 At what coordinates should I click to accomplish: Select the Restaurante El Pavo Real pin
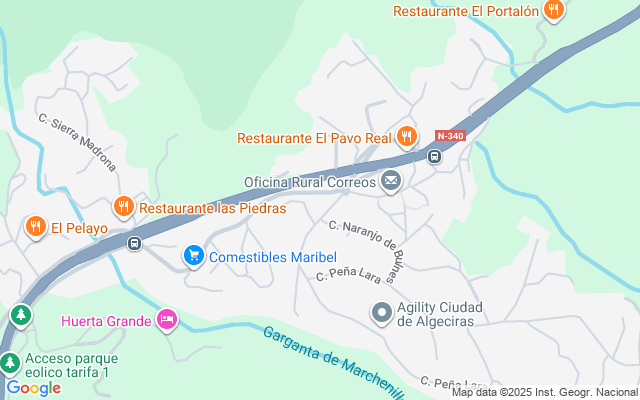click(x=406, y=137)
